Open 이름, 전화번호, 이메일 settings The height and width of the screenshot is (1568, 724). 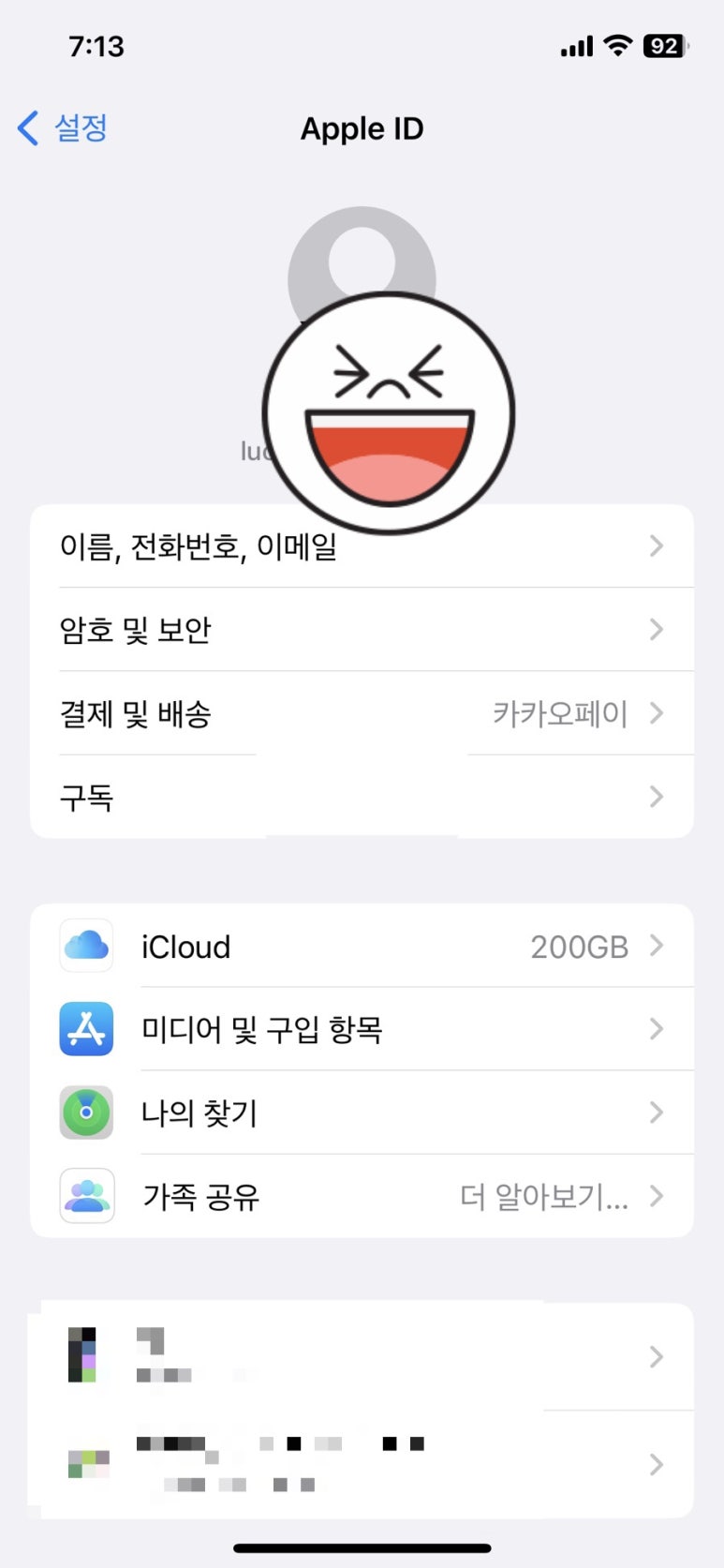[362, 546]
